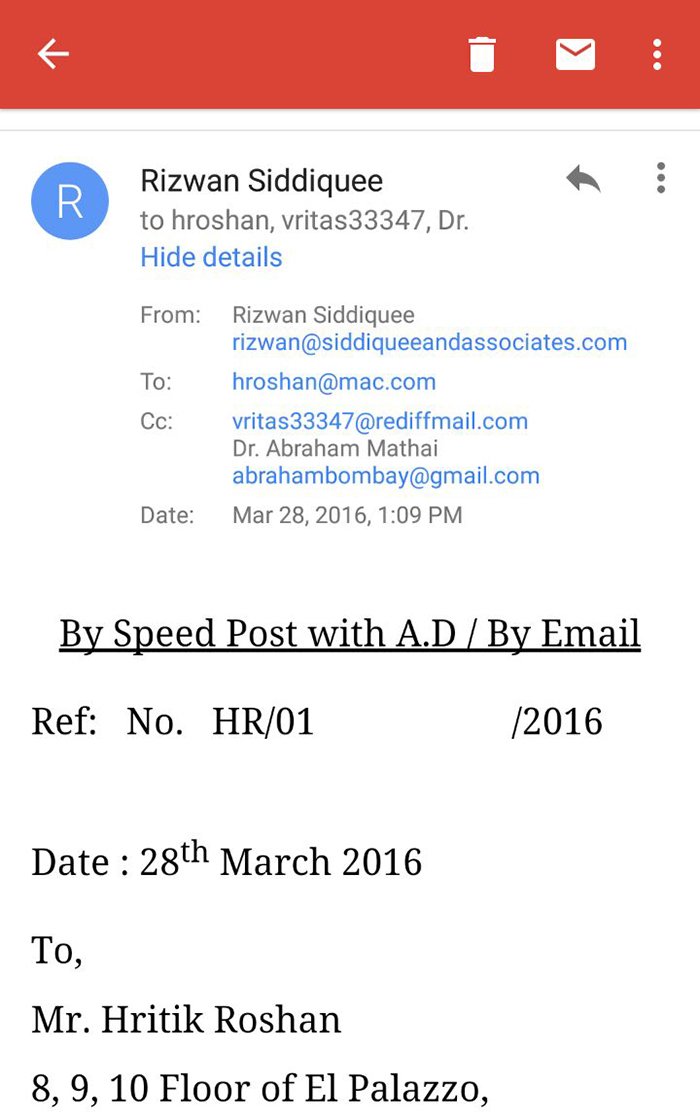Go back to the inbox
Screen dimensions: 700x1120
[x=53, y=54]
